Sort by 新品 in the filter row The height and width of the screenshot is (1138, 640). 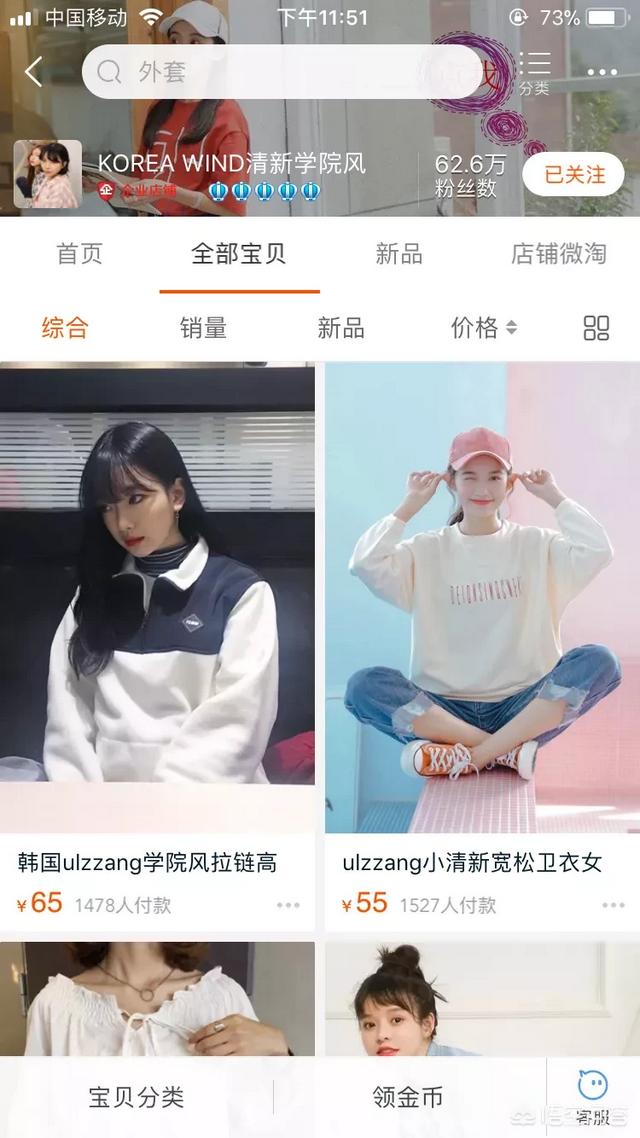[340, 328]
